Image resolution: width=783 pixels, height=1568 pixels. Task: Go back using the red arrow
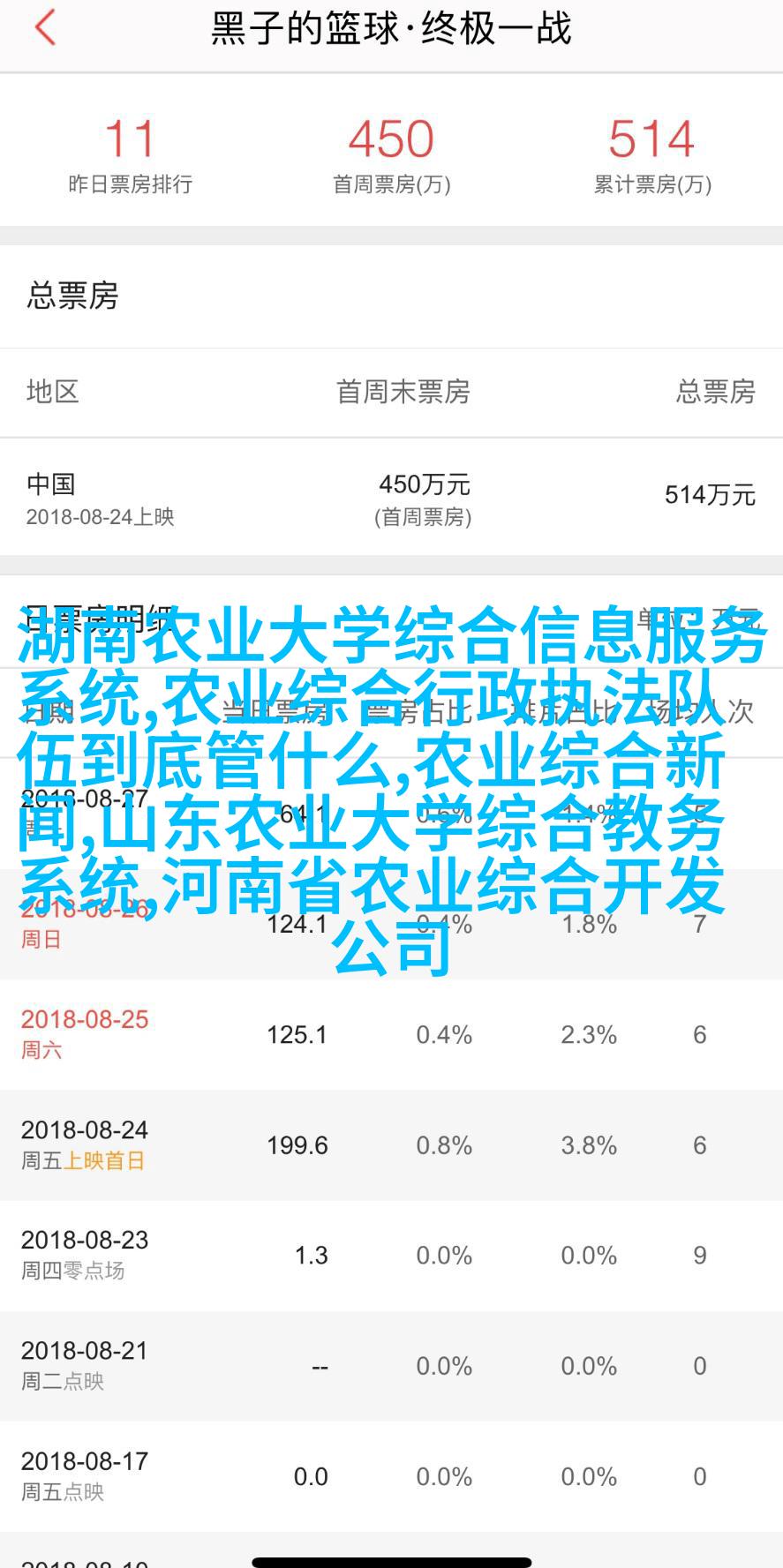point(45,27)
